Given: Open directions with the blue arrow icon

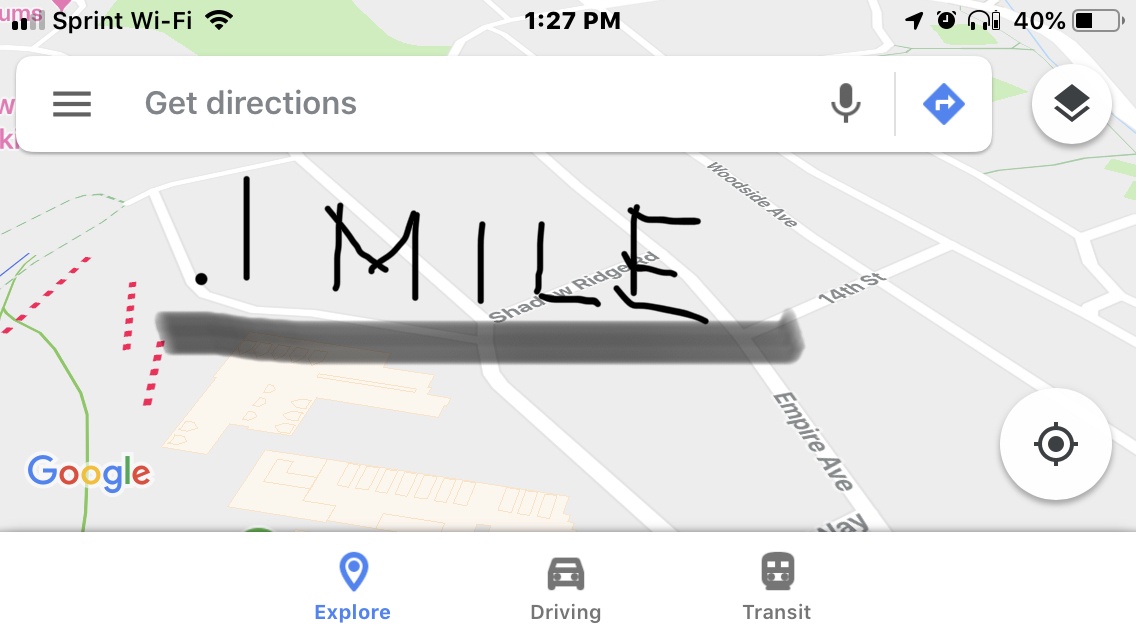Looking at the screenshot, I should [x=943, y=104].
